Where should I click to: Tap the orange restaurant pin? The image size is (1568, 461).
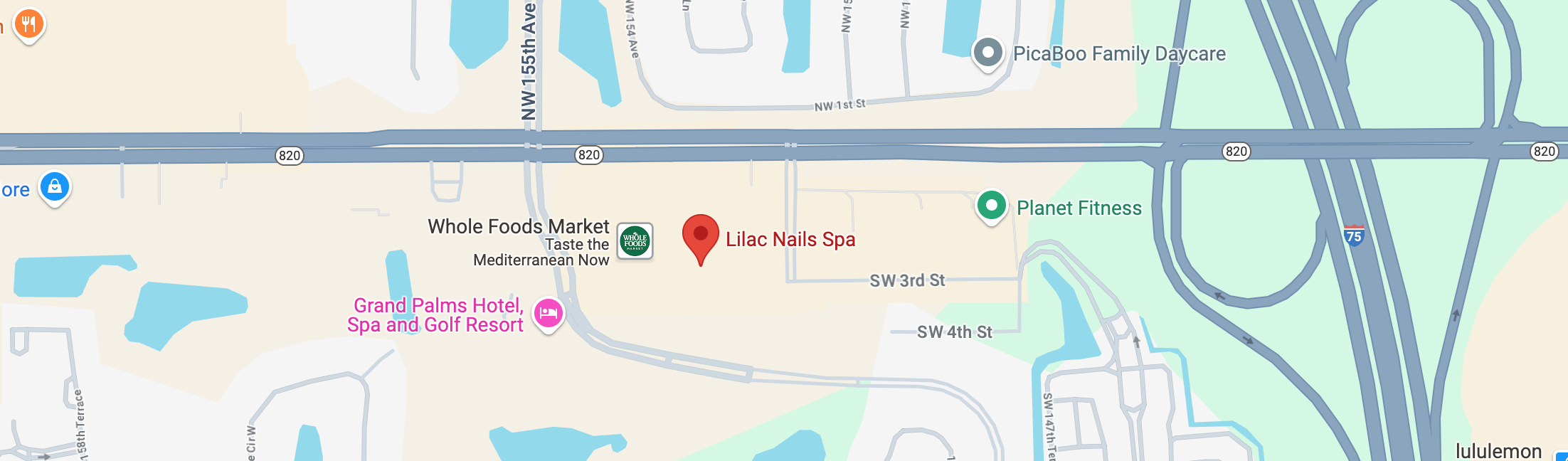pos(28,24)
